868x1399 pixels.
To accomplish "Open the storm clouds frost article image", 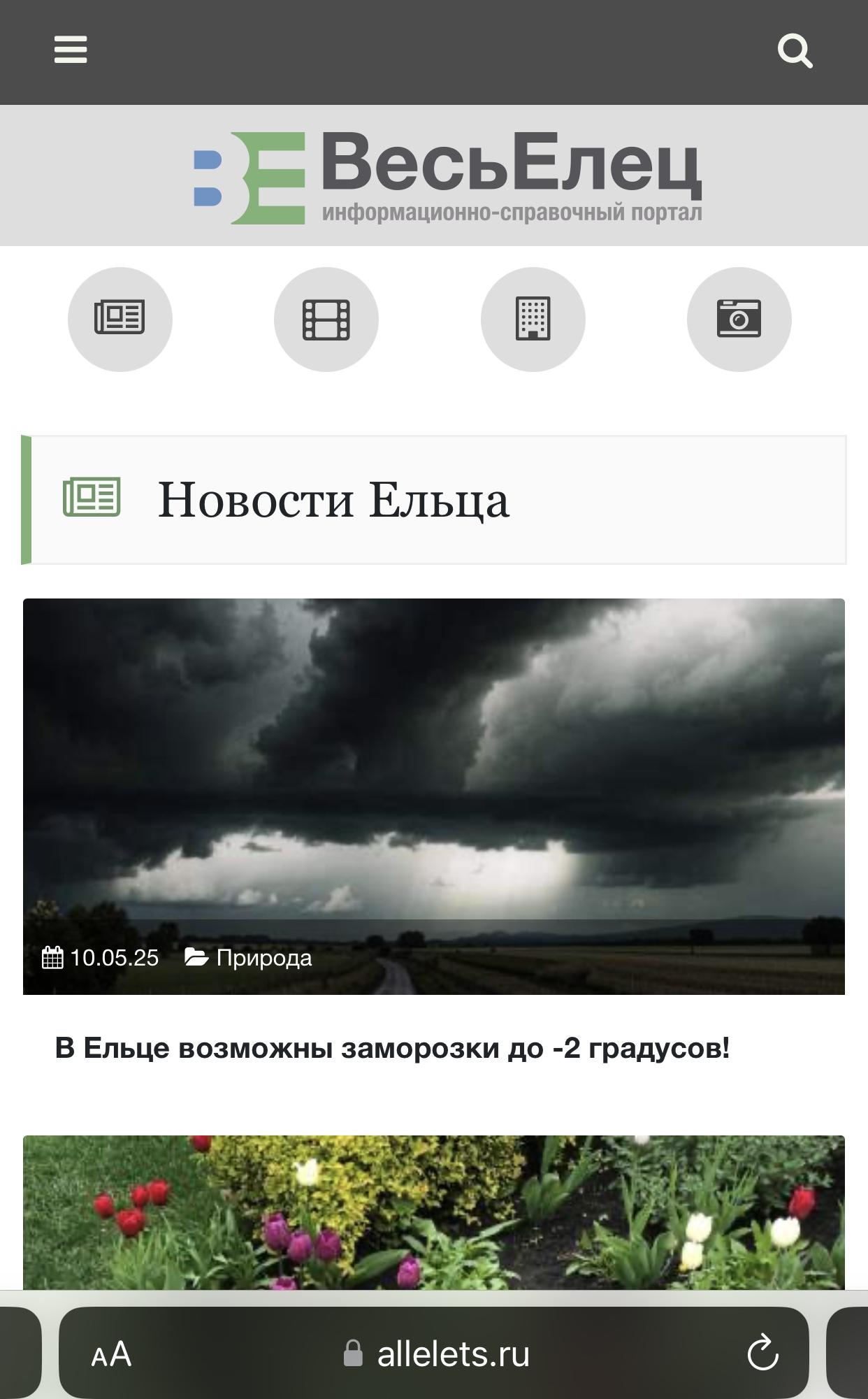I will 433,769.
